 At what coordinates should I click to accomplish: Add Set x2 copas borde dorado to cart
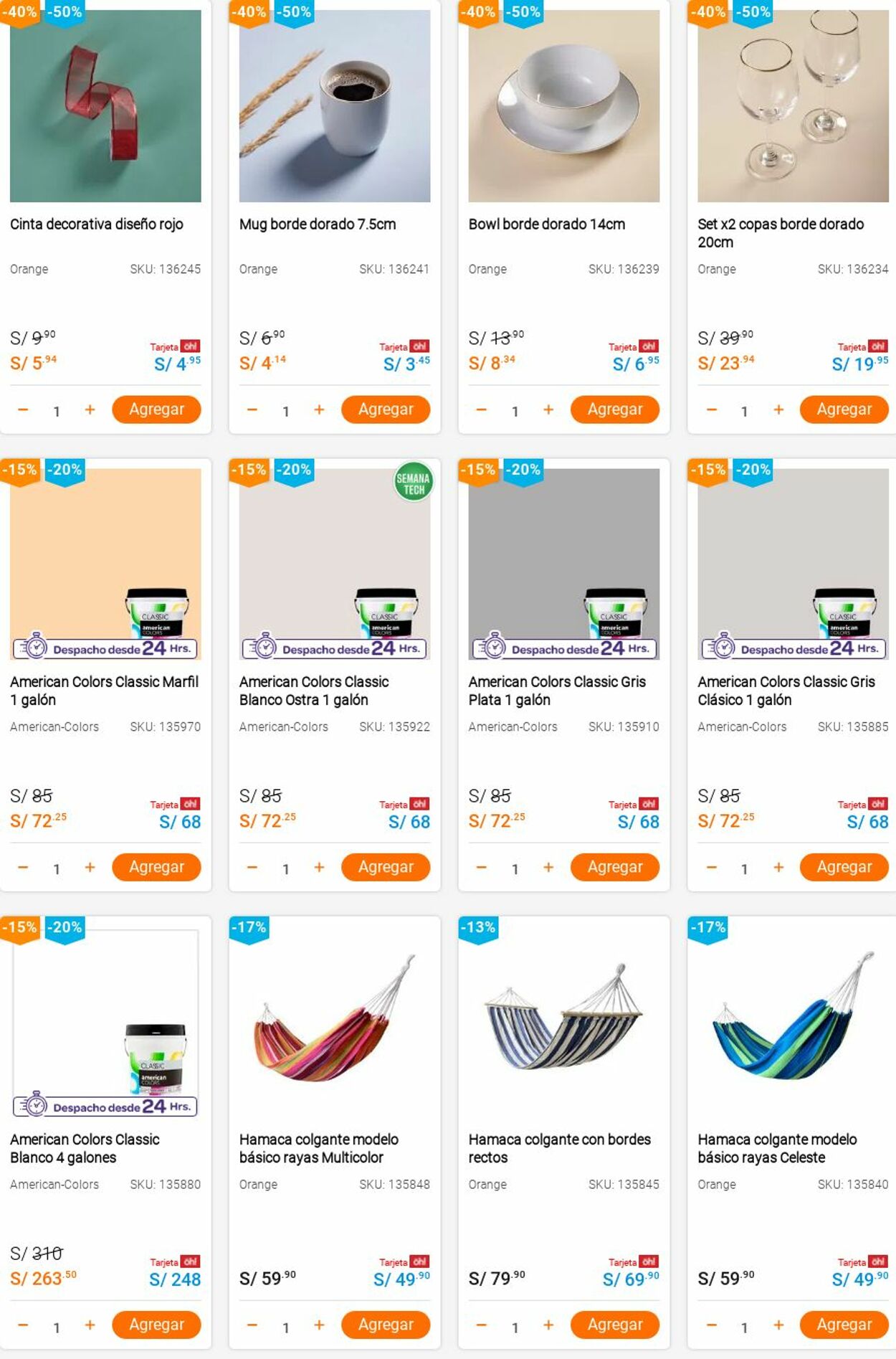[x=844, y=409]
